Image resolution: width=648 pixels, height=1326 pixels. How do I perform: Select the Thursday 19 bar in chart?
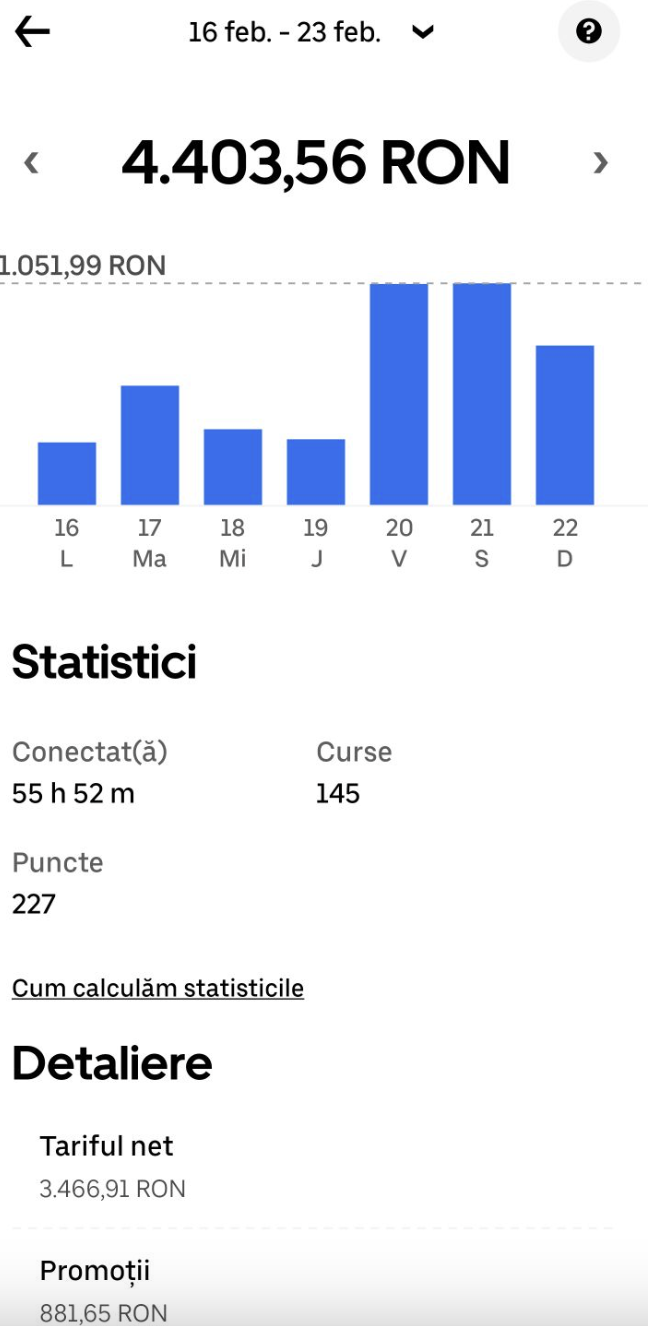pos(316,472)
